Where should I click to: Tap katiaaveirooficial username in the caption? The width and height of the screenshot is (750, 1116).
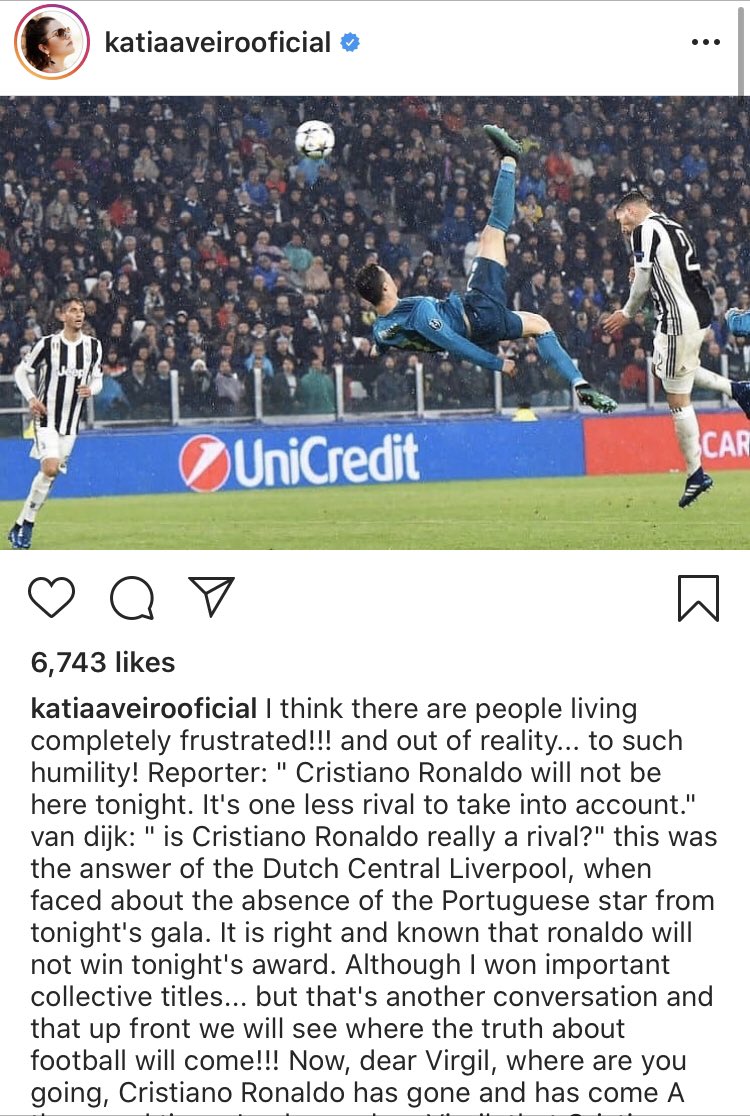(x=144, y=709)
